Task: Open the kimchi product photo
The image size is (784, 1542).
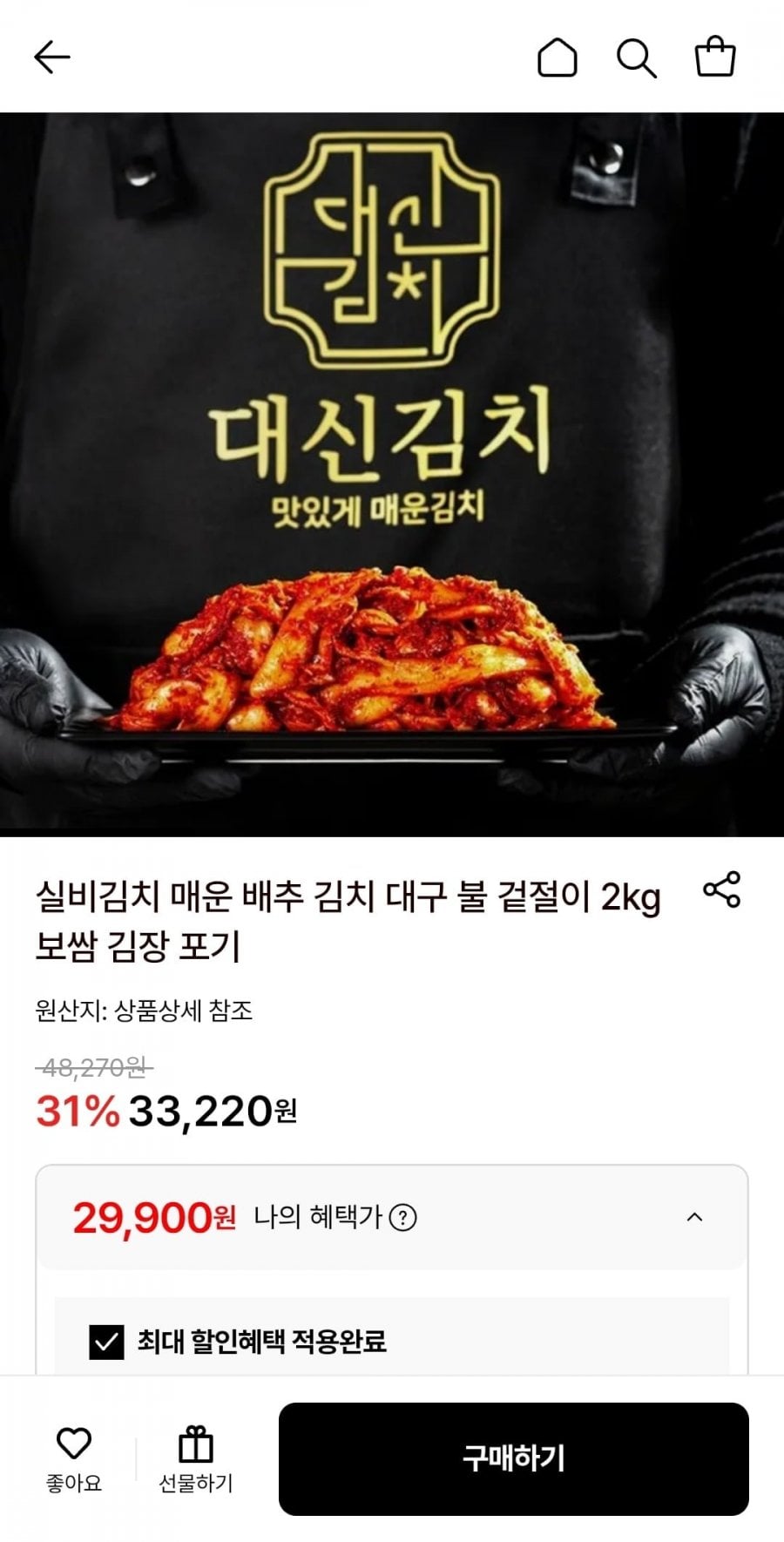Action: click(x=392, y=475)
